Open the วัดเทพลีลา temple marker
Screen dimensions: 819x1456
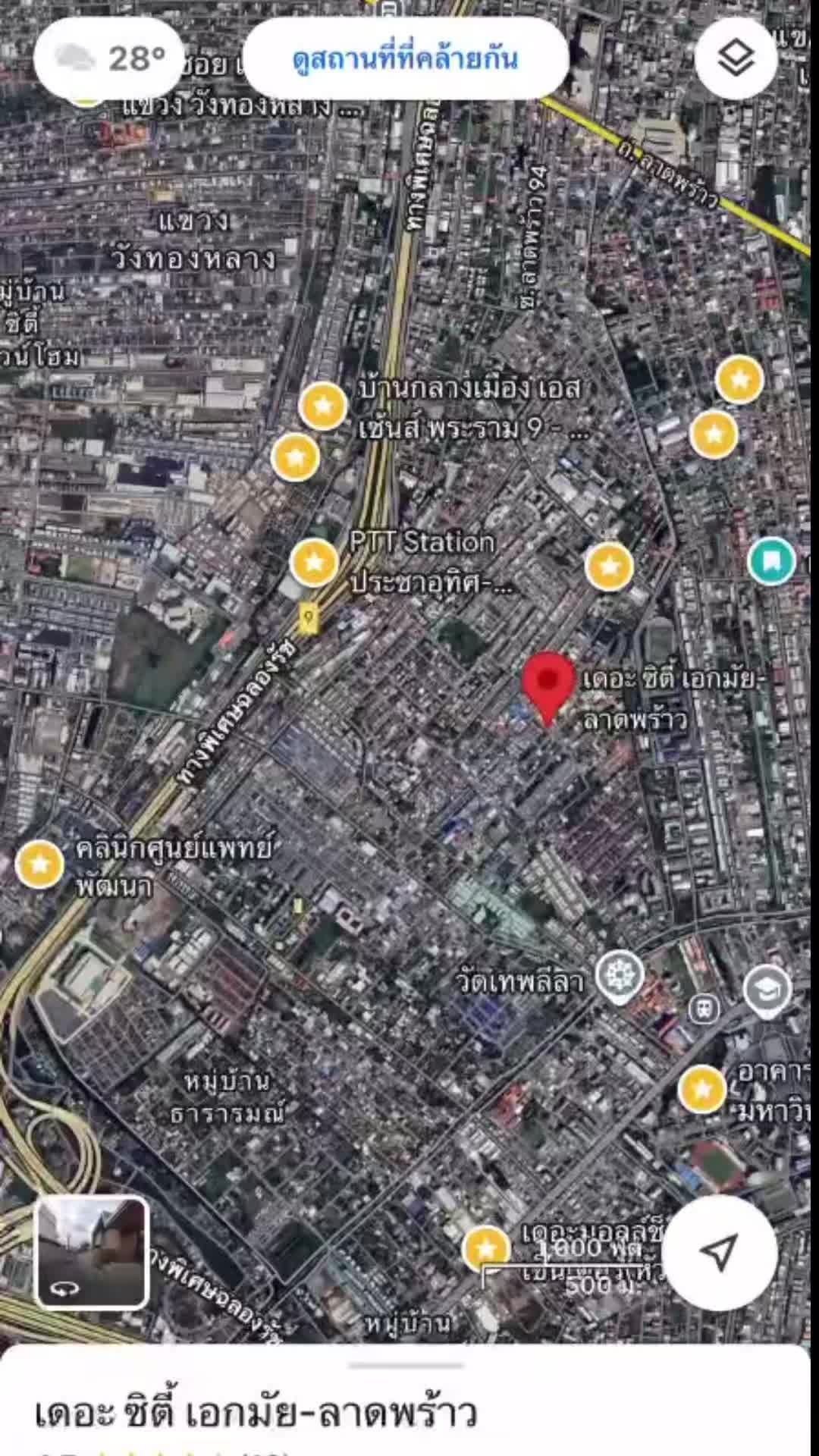tap(620, 976)
